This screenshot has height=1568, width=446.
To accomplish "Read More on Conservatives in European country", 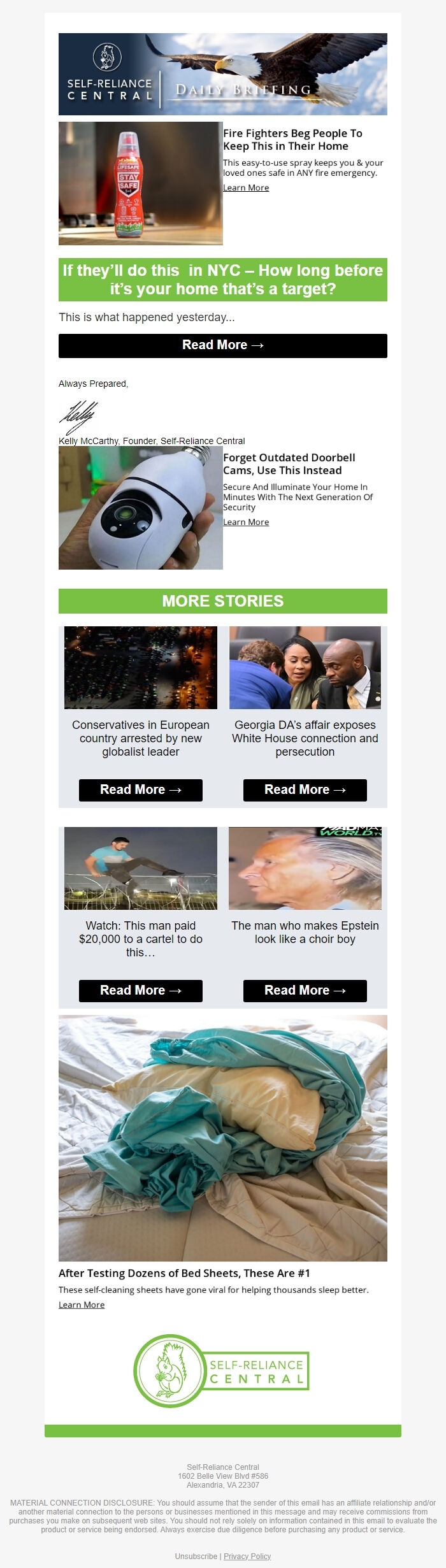I will [140, 789].
